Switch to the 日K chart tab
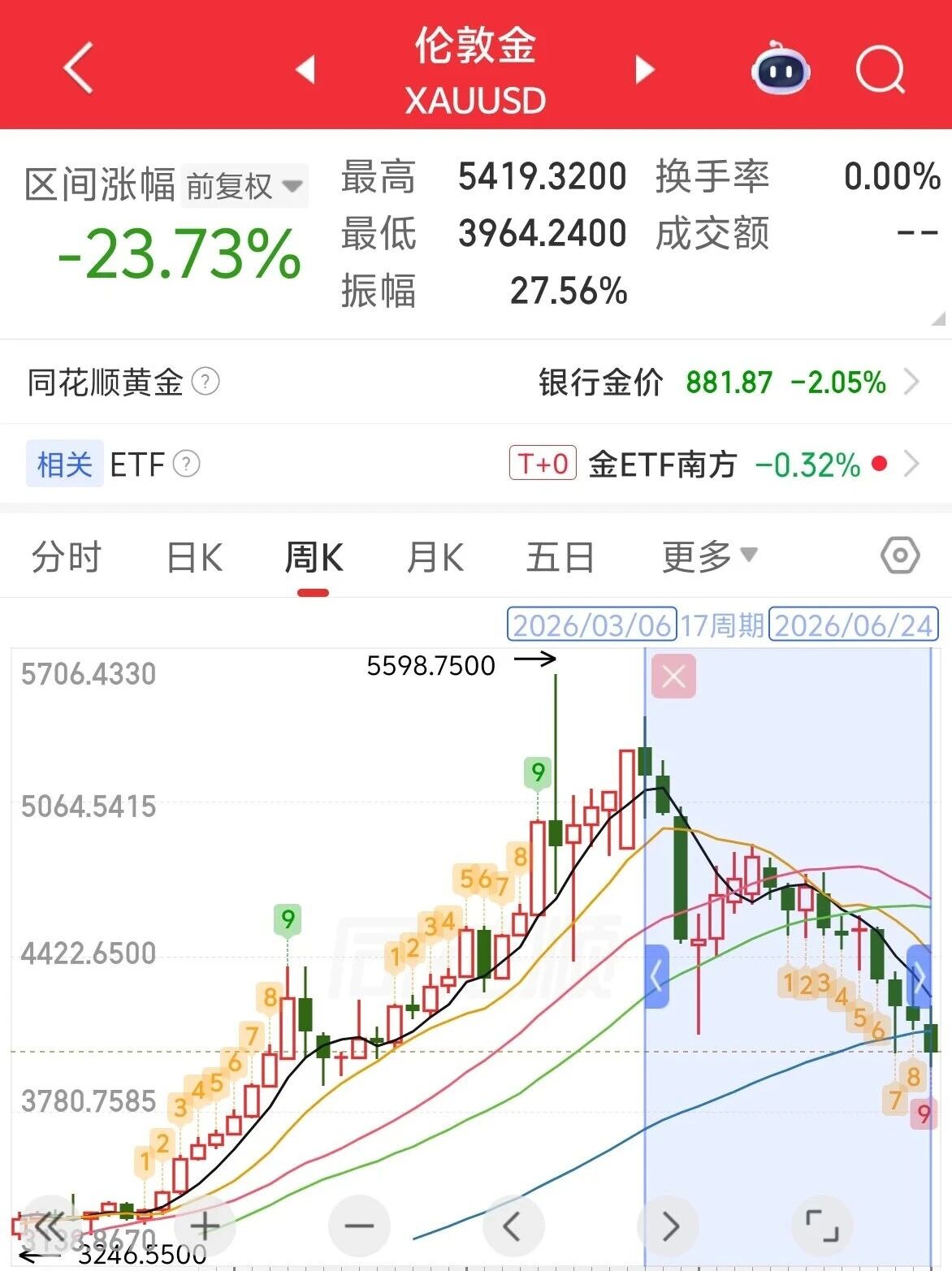Image resolution: width=952 pixels, height=1271 pixels. tap(194, 558)
